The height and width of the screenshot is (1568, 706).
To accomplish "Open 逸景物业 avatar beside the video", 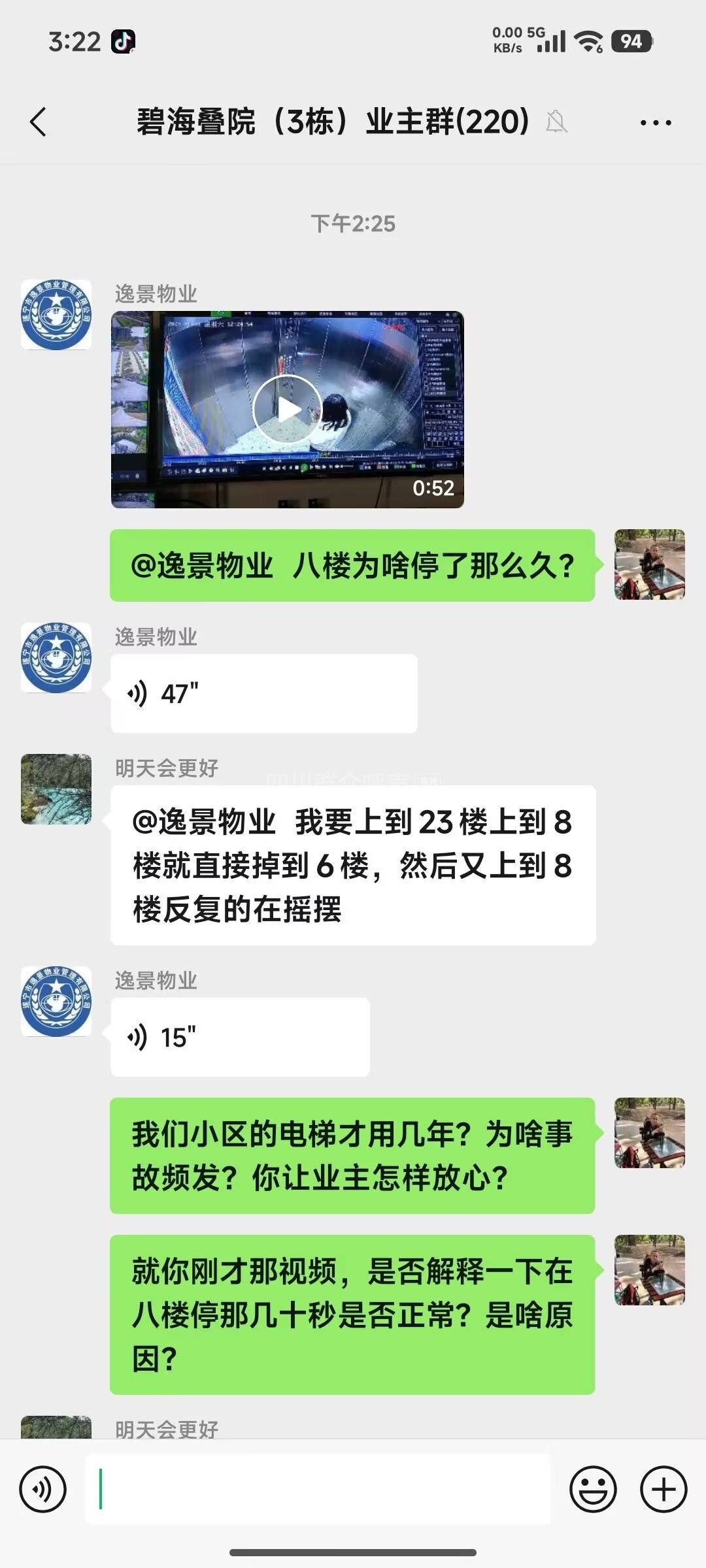I will click(x=56, y=314).
